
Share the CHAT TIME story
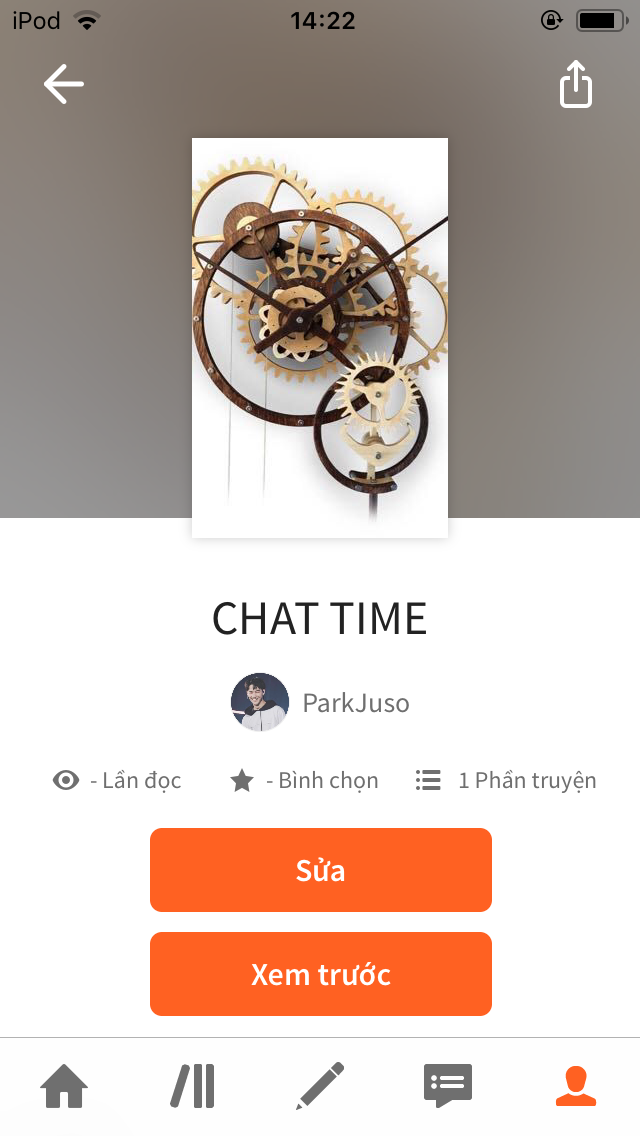575,85
